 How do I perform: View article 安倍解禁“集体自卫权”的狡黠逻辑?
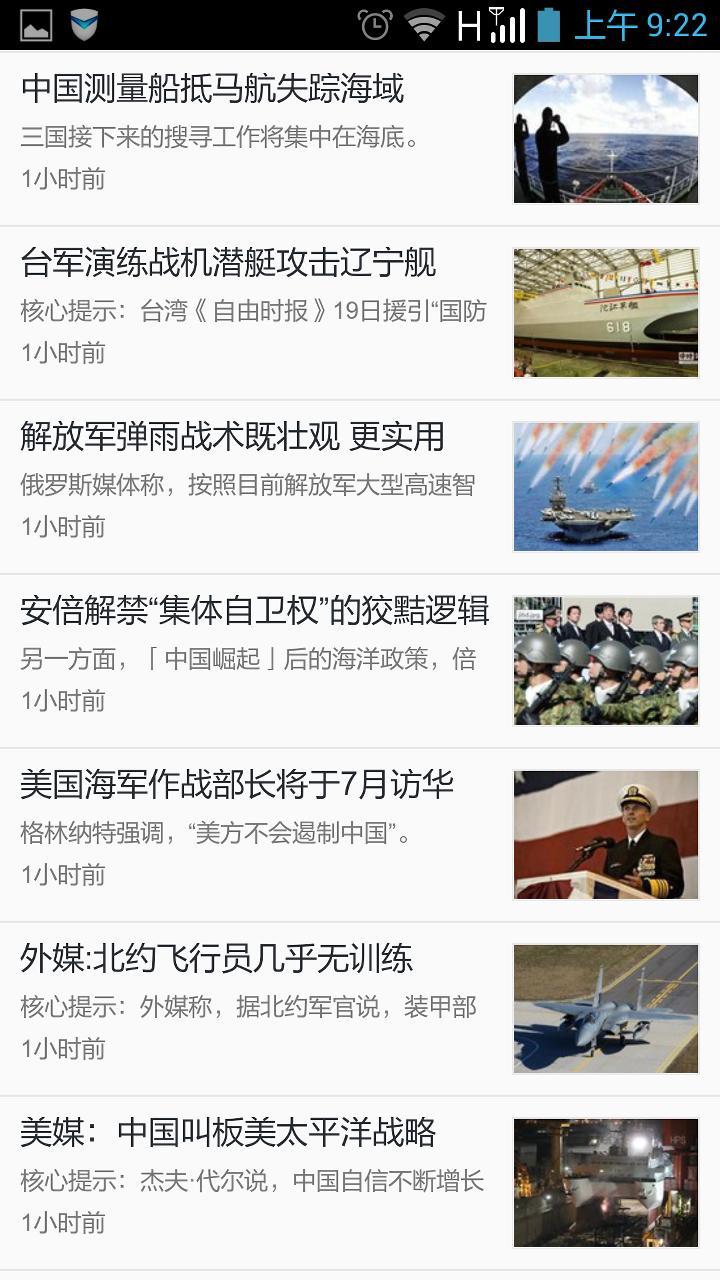[254, 611]
